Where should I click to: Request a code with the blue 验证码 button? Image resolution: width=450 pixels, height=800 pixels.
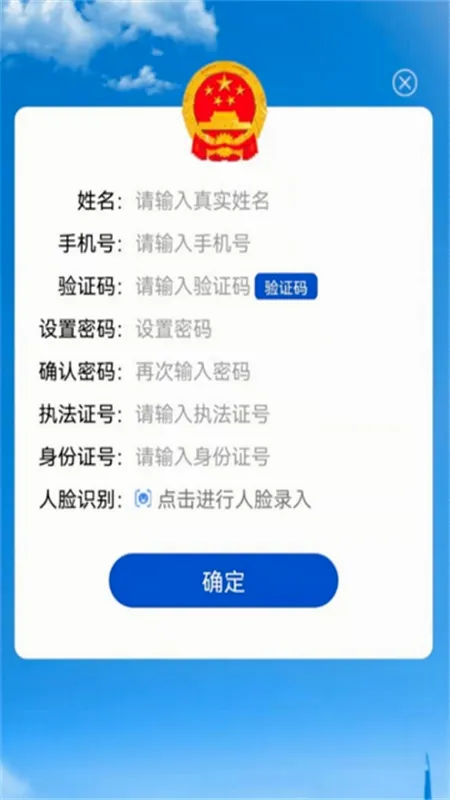coord(286,287)
